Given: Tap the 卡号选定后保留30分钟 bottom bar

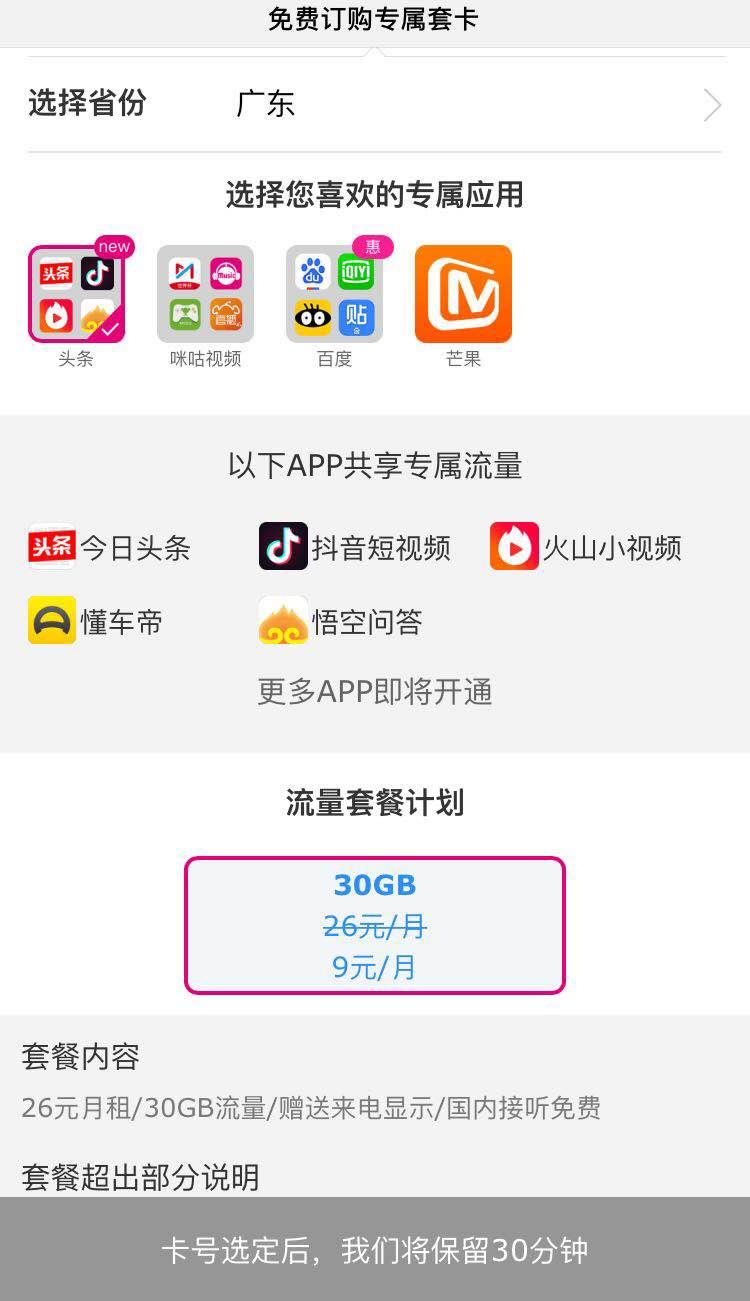Looking at the screenshot, I should (x=375, y=1250).
